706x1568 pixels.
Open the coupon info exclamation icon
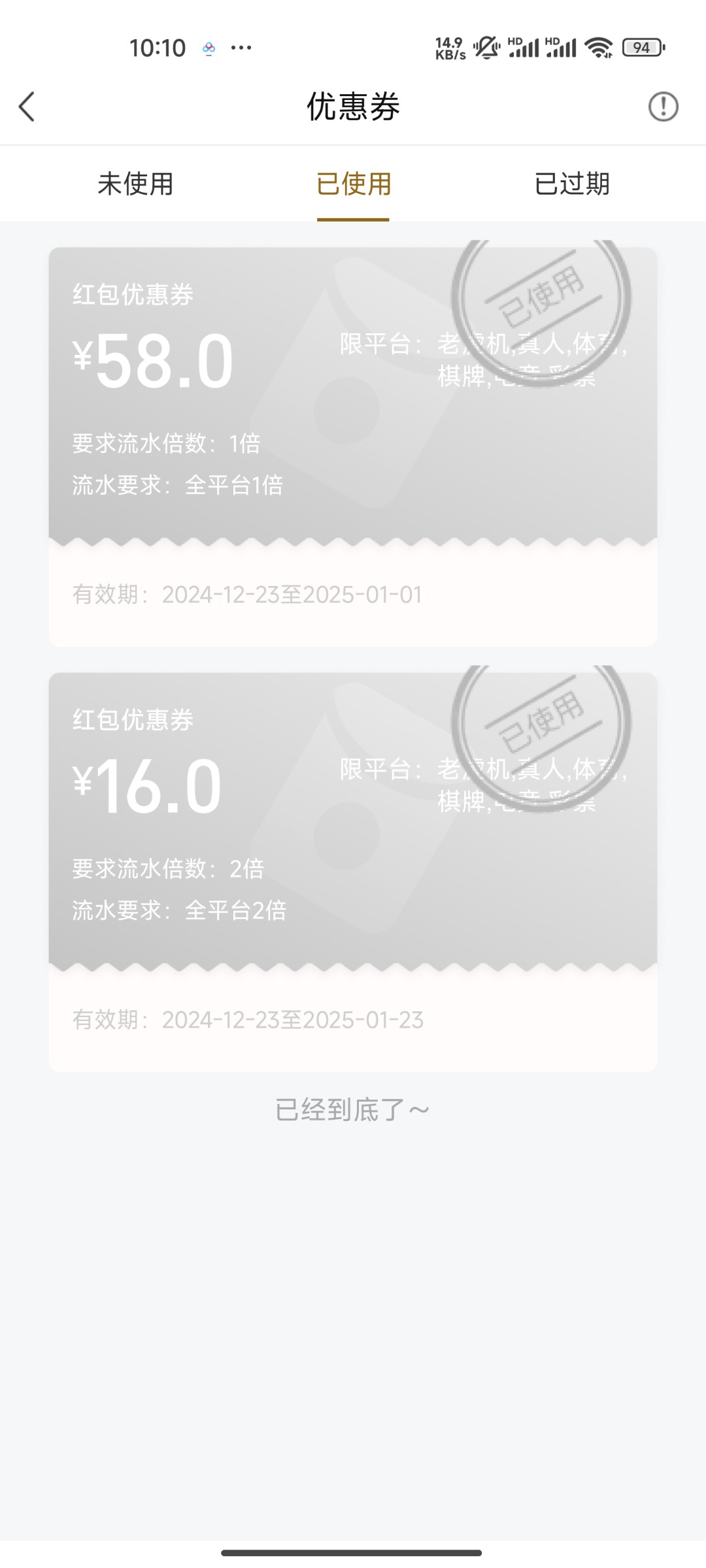663,106
